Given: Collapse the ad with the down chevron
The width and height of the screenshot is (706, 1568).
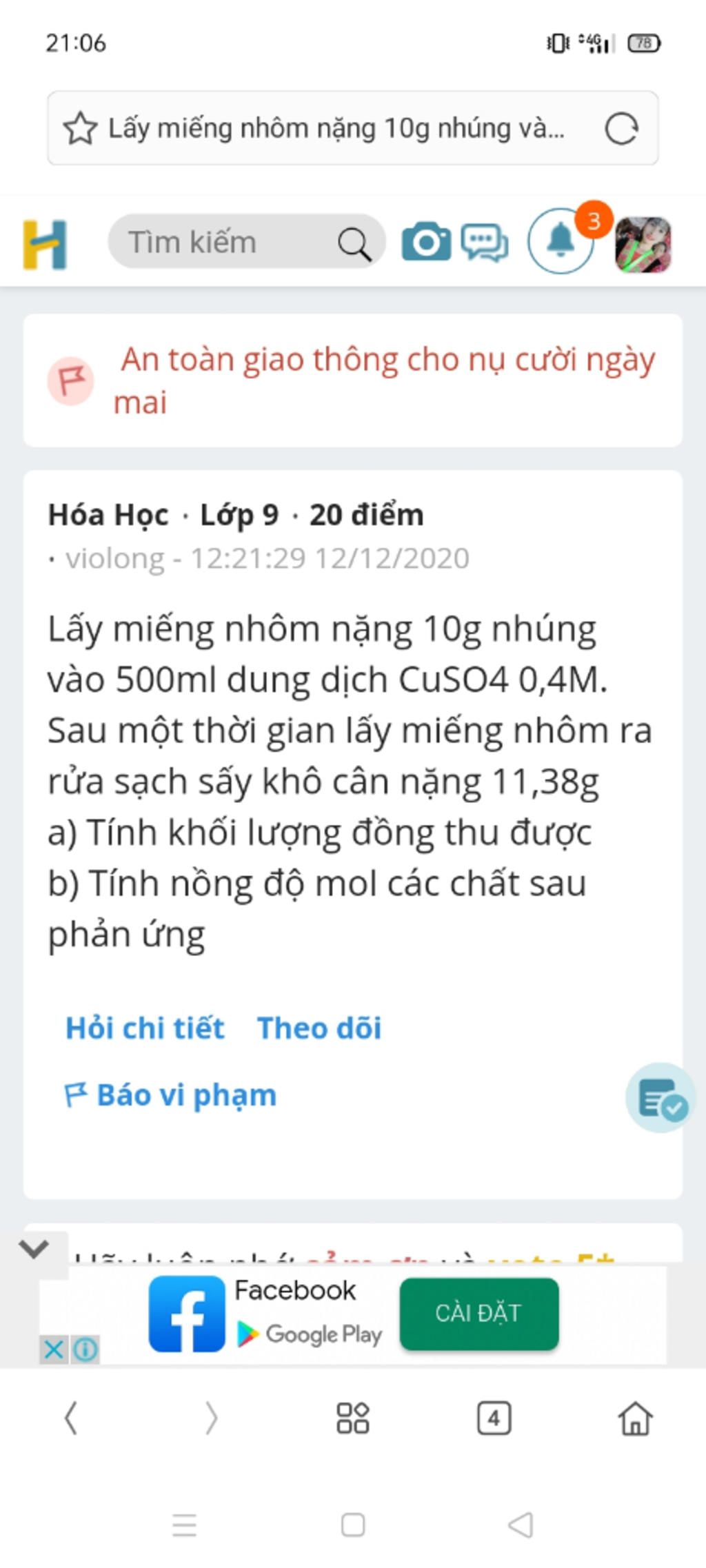Looking at the screenshot, I should pos(34,1248).
